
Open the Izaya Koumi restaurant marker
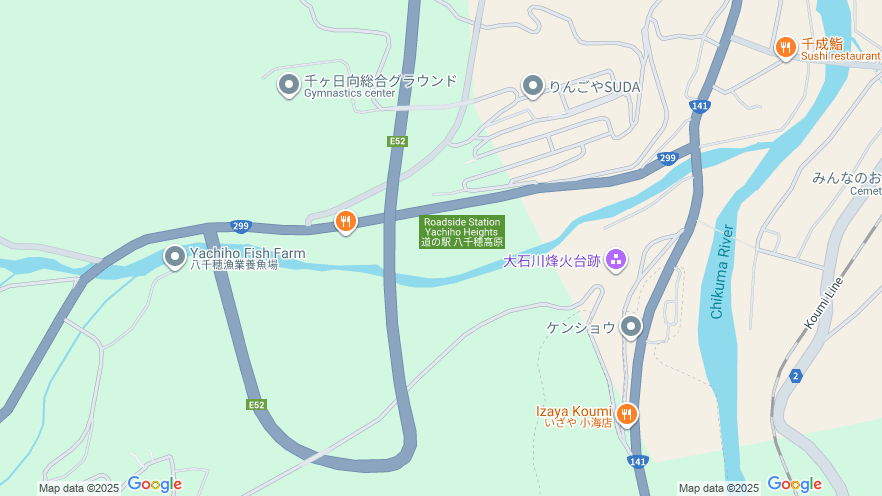tap(627, 414)
